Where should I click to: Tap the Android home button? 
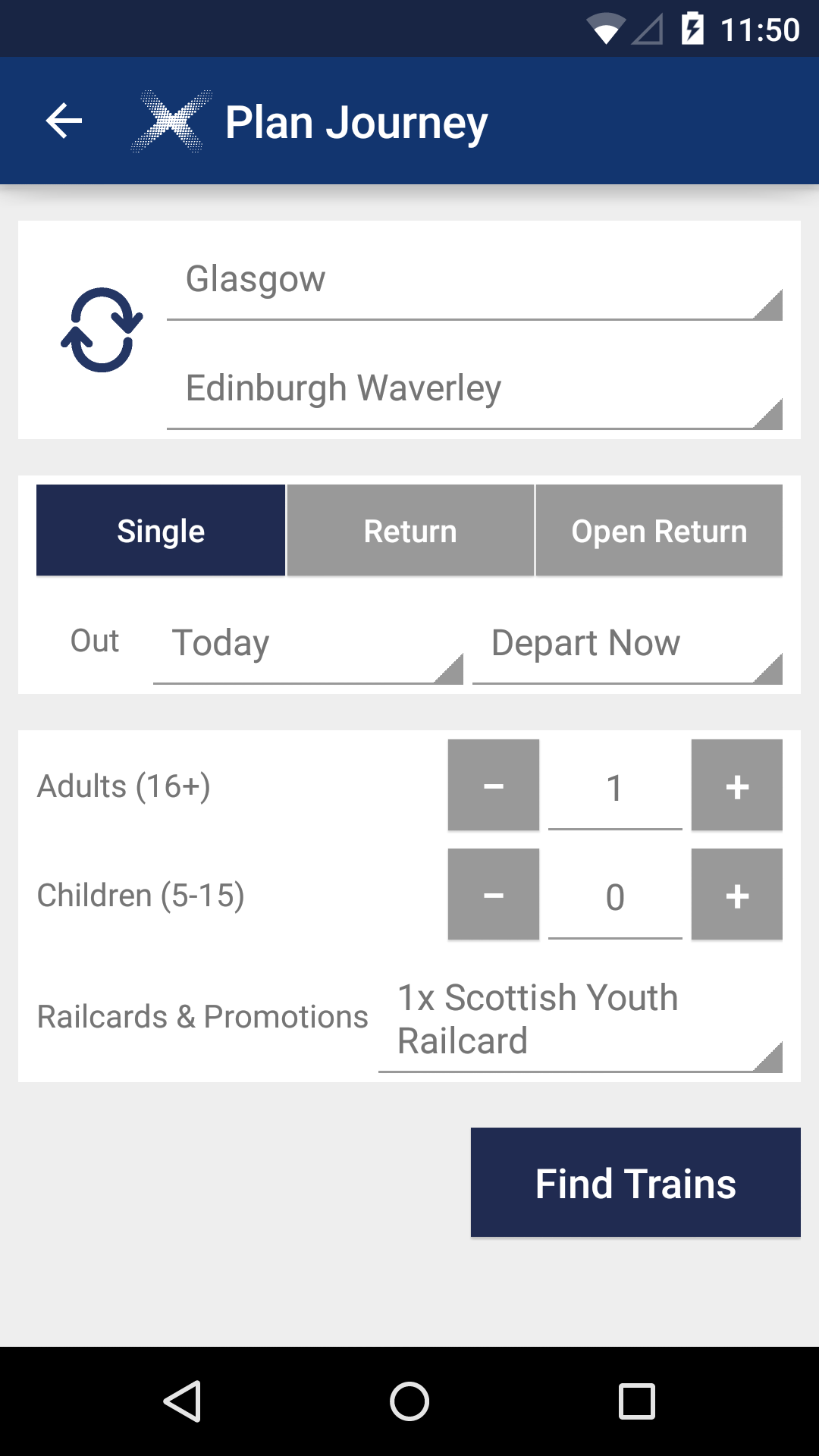pyautogui.click(x=409, y=1399)
